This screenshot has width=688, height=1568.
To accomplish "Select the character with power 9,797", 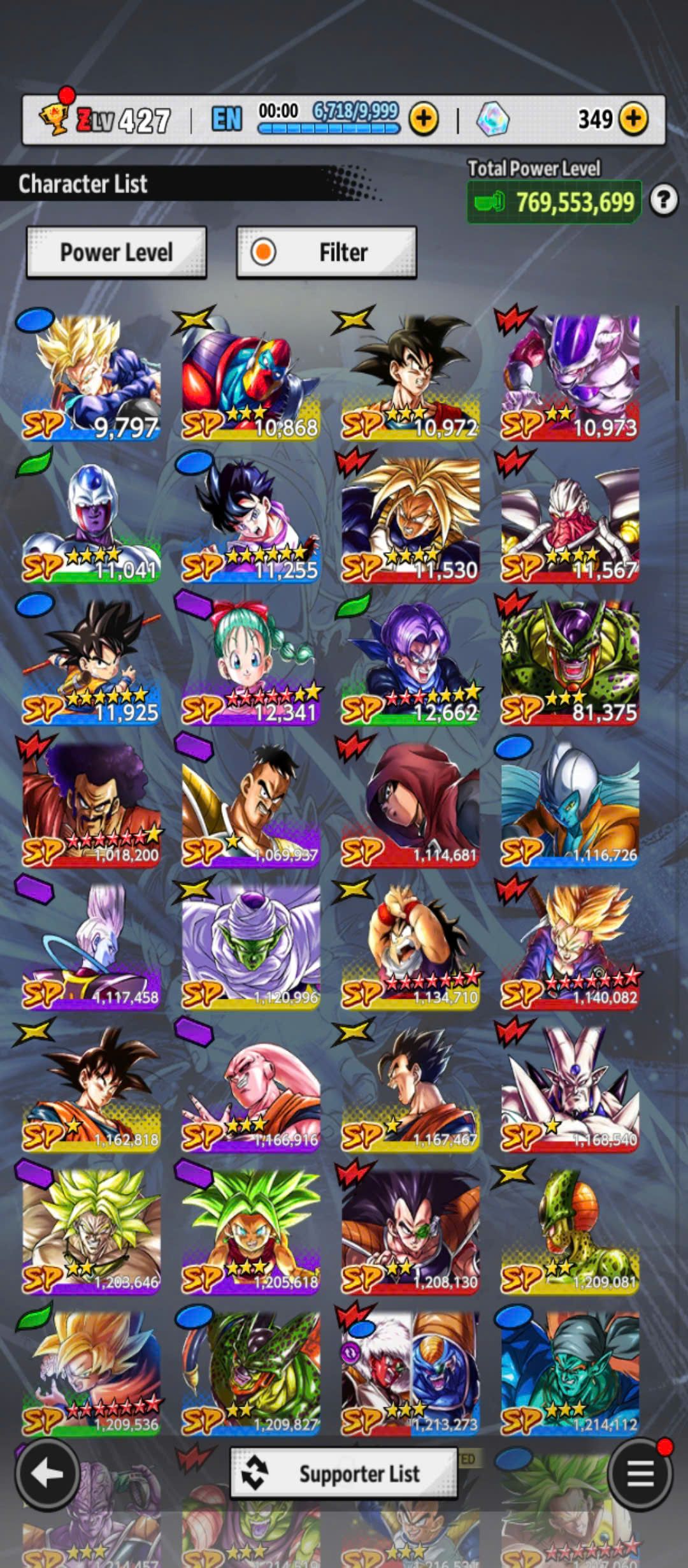I will pos(91,377).
